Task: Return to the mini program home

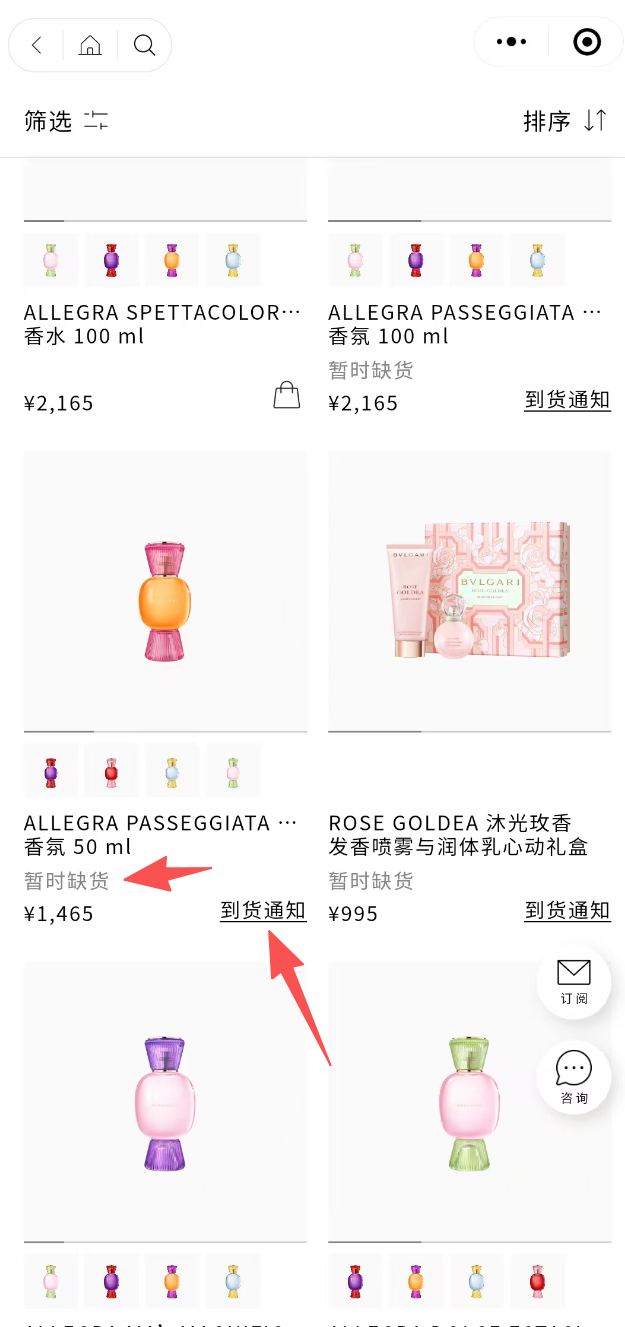Action: tap(90, 45)
